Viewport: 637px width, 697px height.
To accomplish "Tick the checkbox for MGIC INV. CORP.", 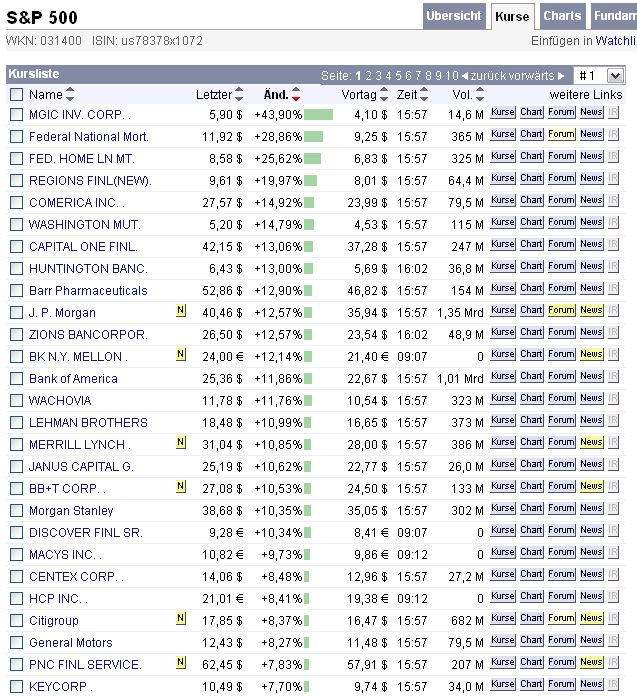I will click(16, 115).
